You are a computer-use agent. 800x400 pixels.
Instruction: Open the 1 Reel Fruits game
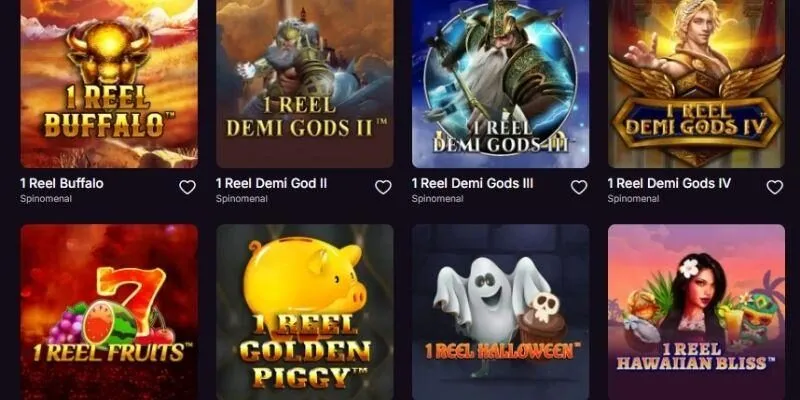point(109,312)
